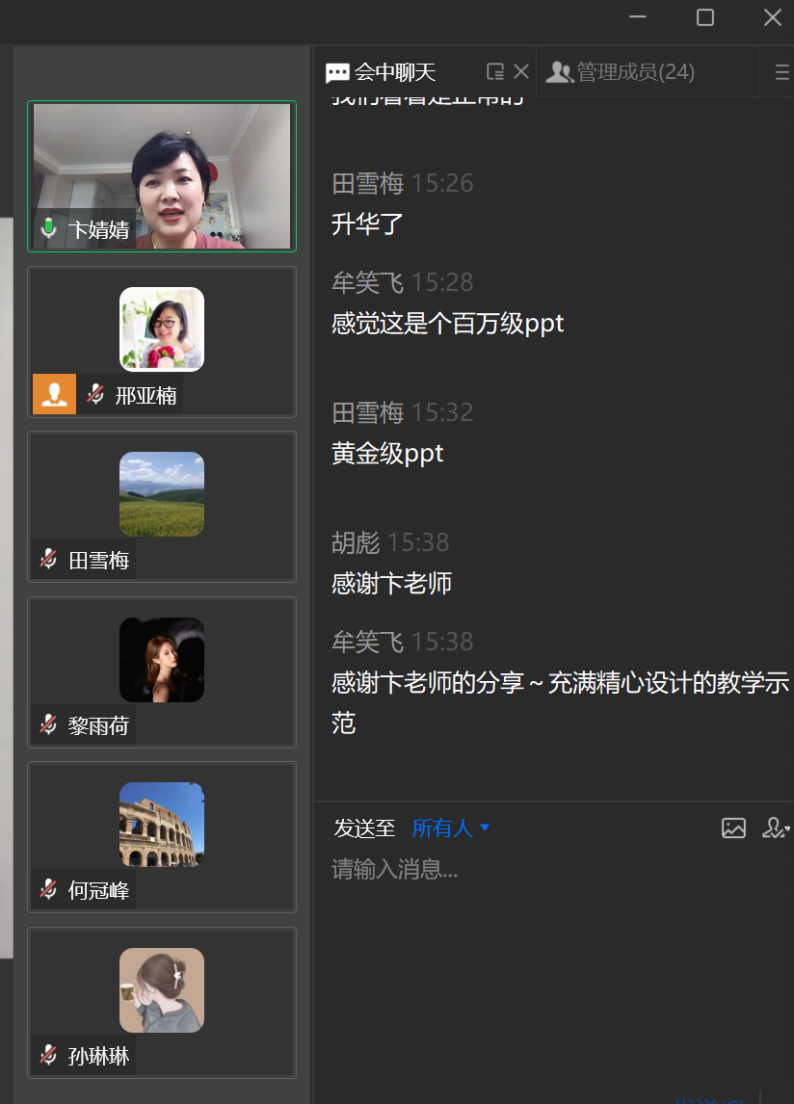Select 黎雨荷's participant tile
Screen dimensions: 794x1104
[162, 672]
